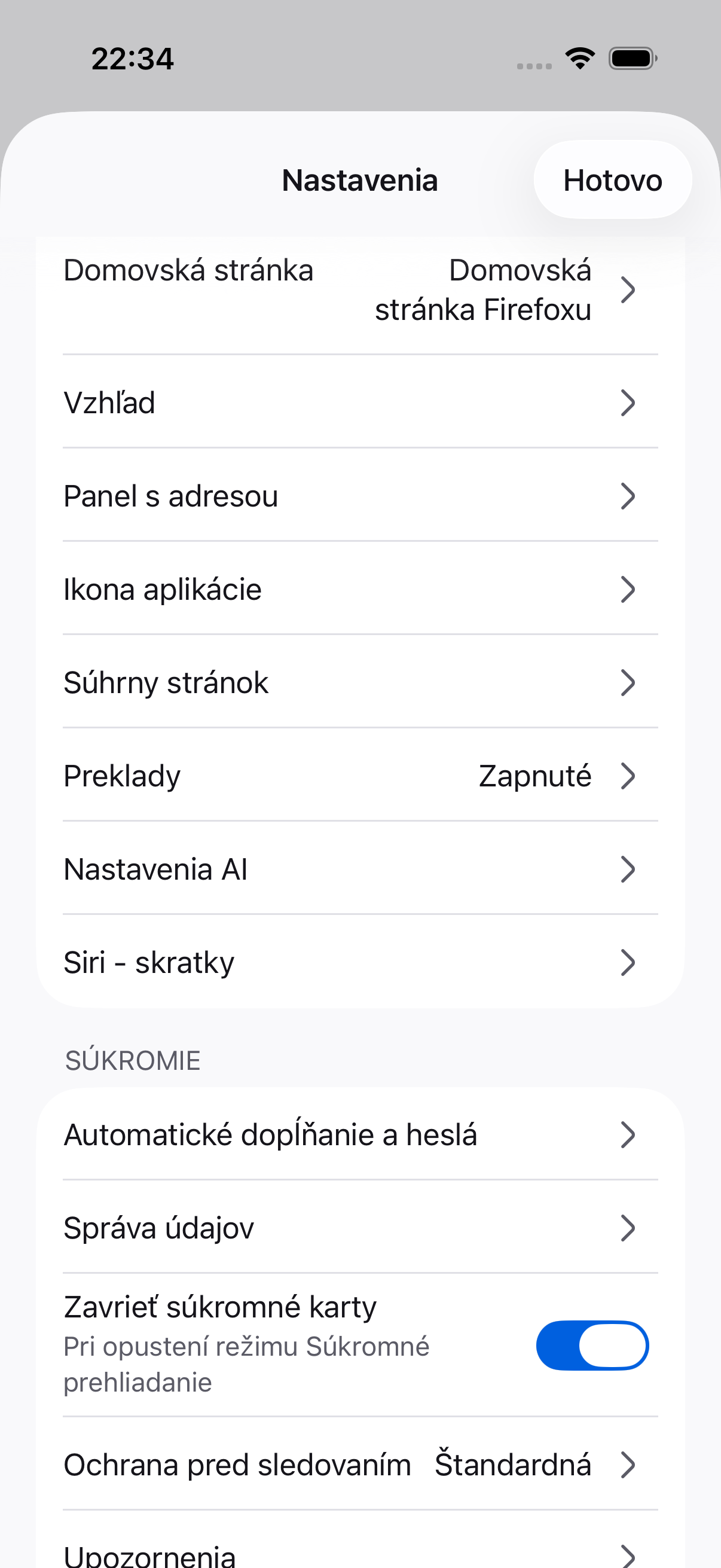Open Preklady settings

[x=360, y=775]
